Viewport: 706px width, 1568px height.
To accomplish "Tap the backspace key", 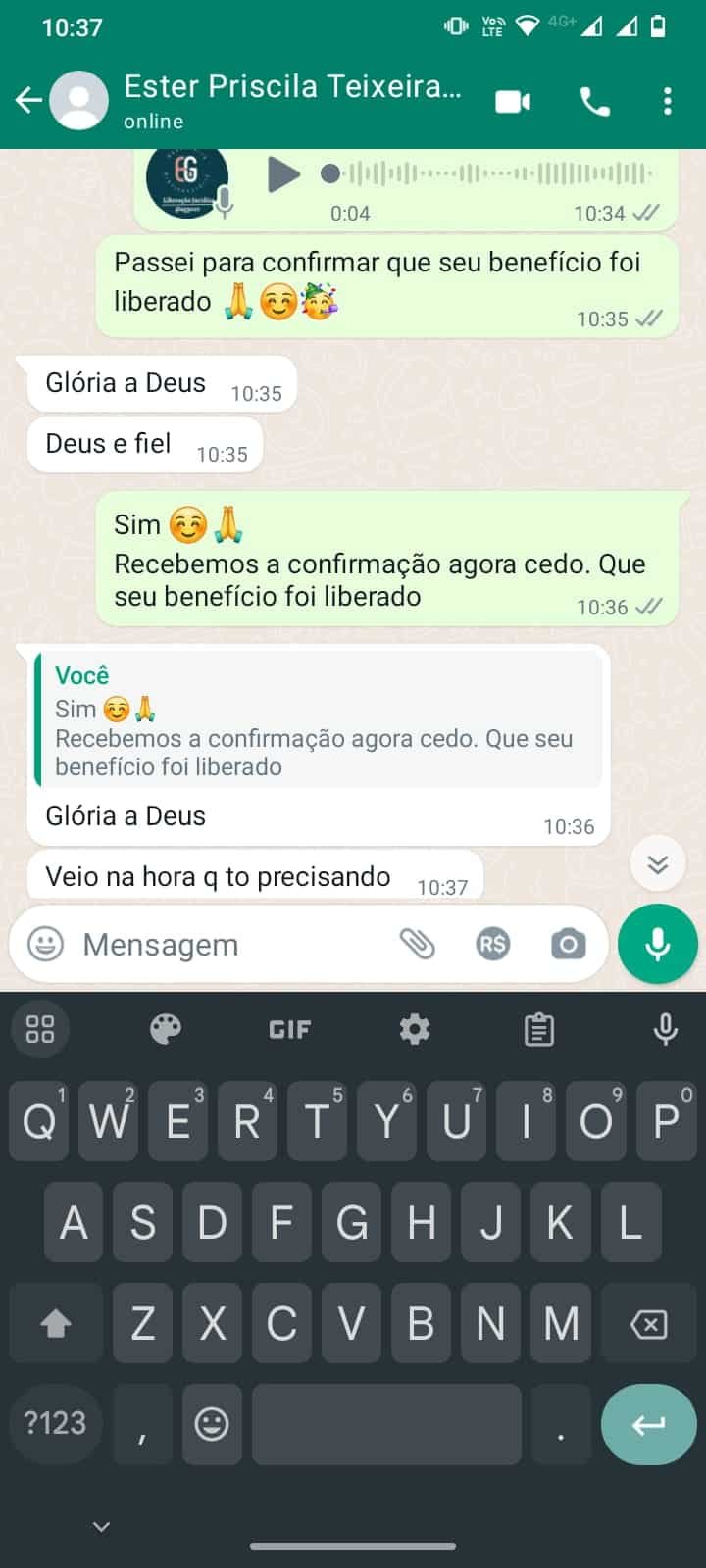I will tap(648, 1325).
